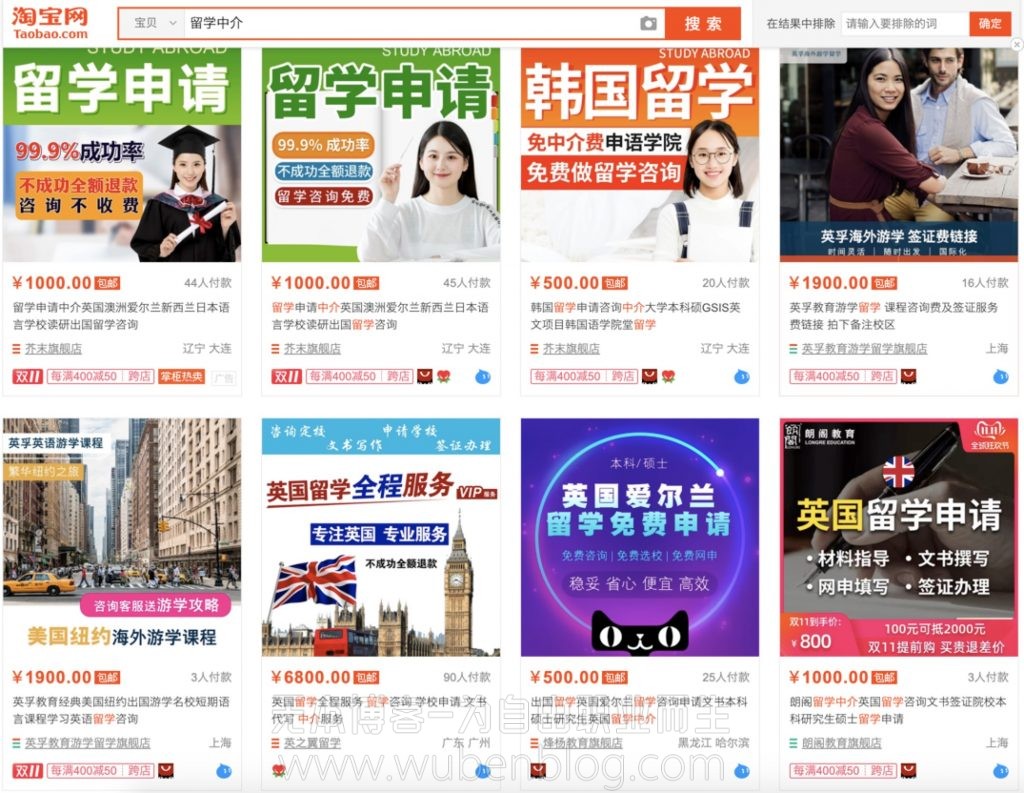Open 朗阁教育 英国留学申请 product image
The image size is (1024, 793).
click(898, 537)
